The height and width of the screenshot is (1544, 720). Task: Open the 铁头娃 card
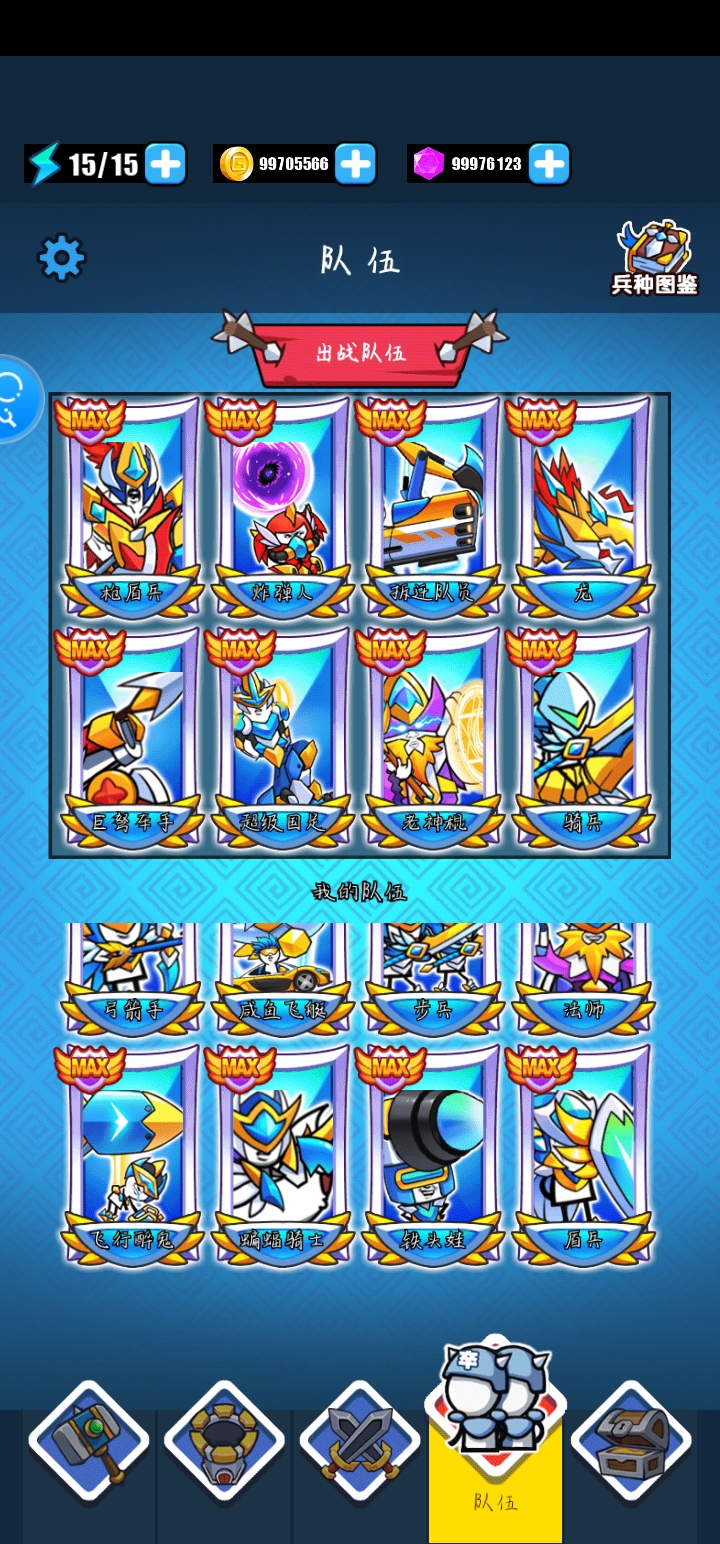434,1154
